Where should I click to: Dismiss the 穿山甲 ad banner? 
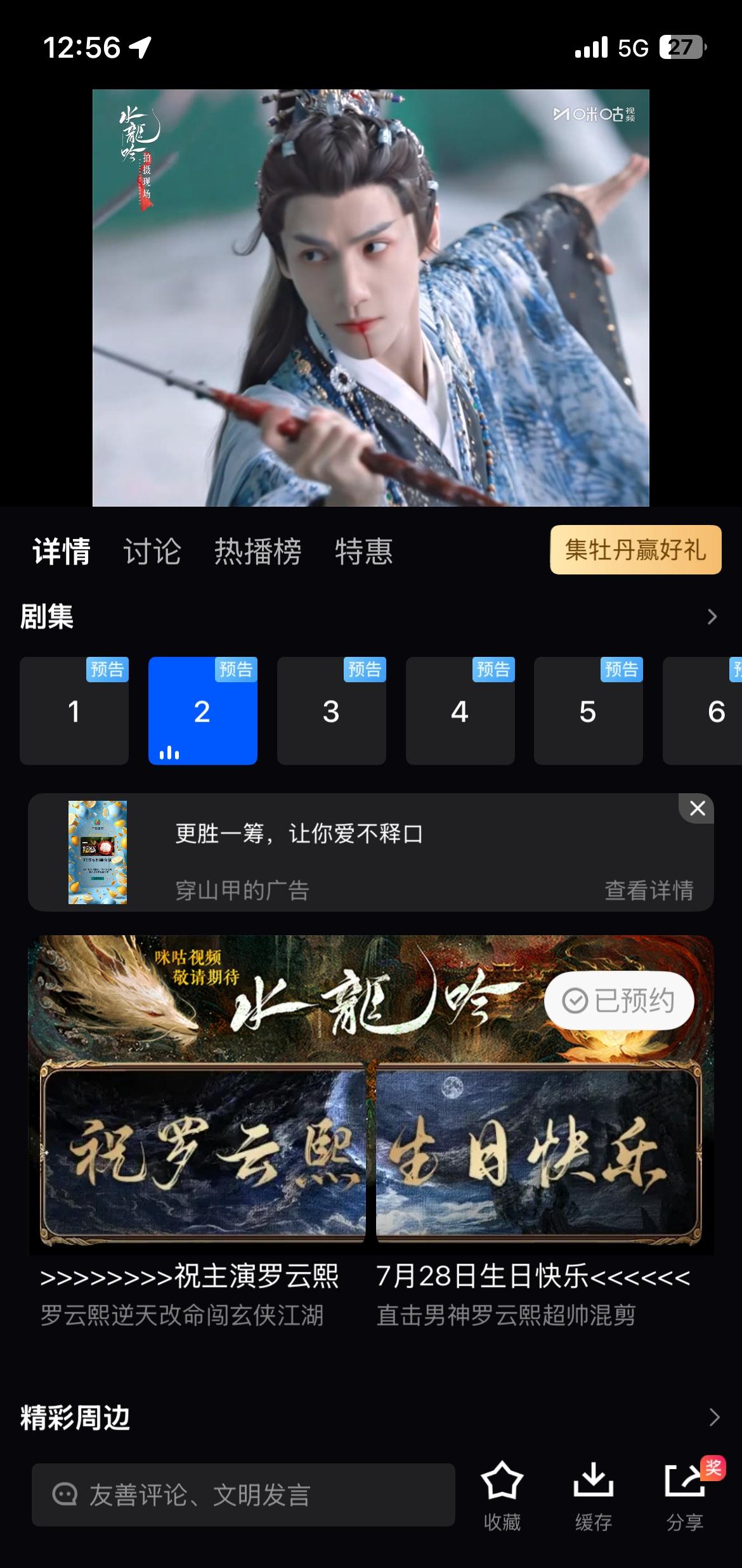(x=697, y=808)
